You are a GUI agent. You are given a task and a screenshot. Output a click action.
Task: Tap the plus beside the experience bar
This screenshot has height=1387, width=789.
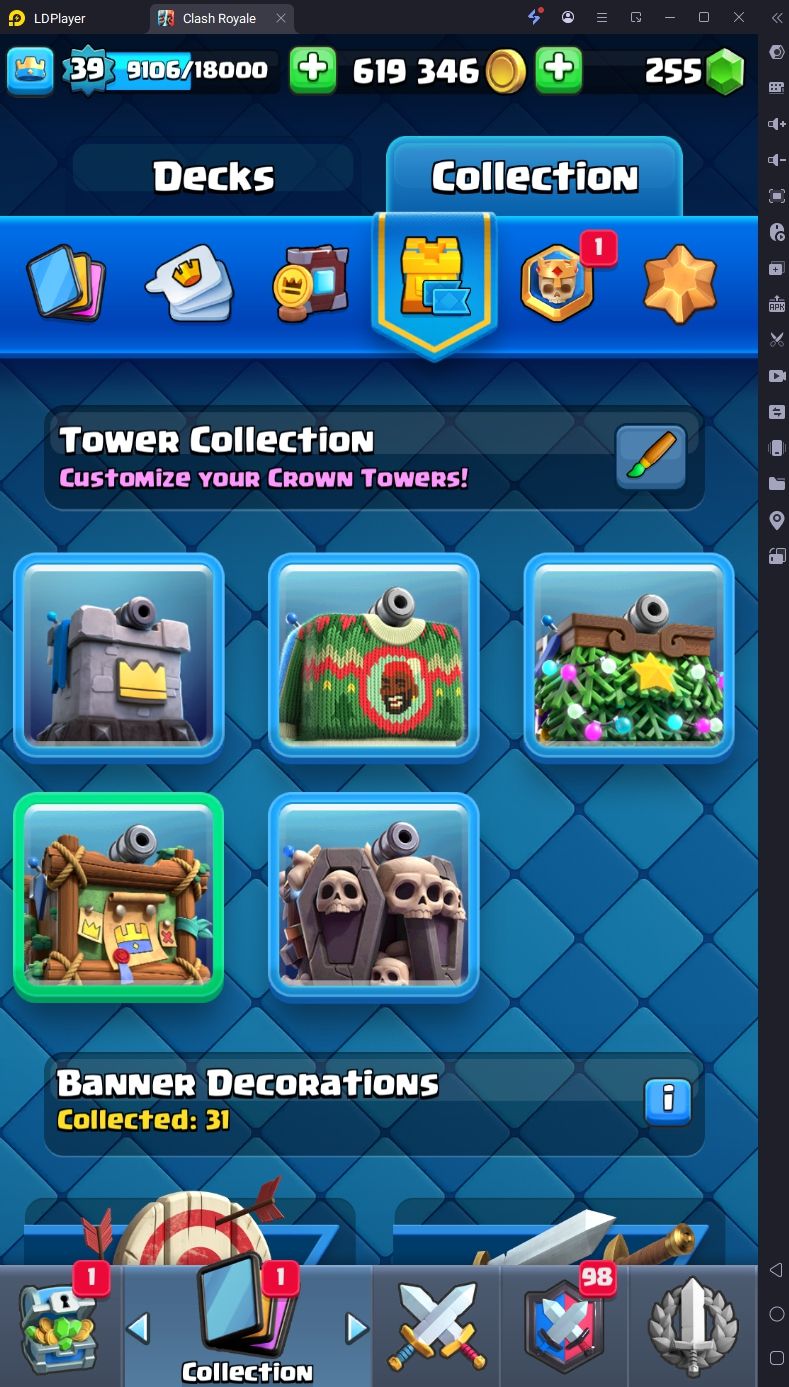pyautogui.click(x=313, y=70)
